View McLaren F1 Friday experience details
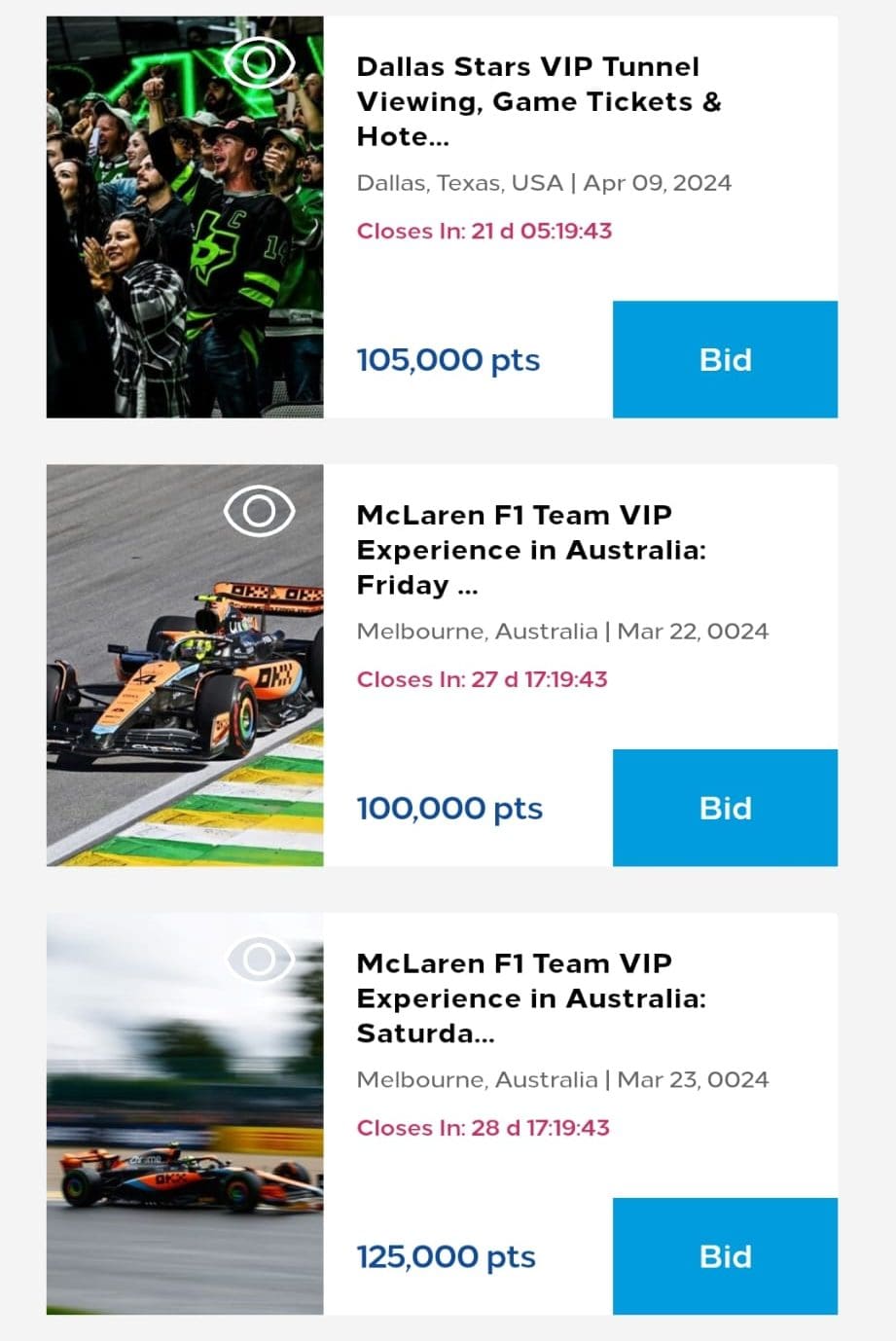This screenshot has height=1341, width=896. coord(531,550)
